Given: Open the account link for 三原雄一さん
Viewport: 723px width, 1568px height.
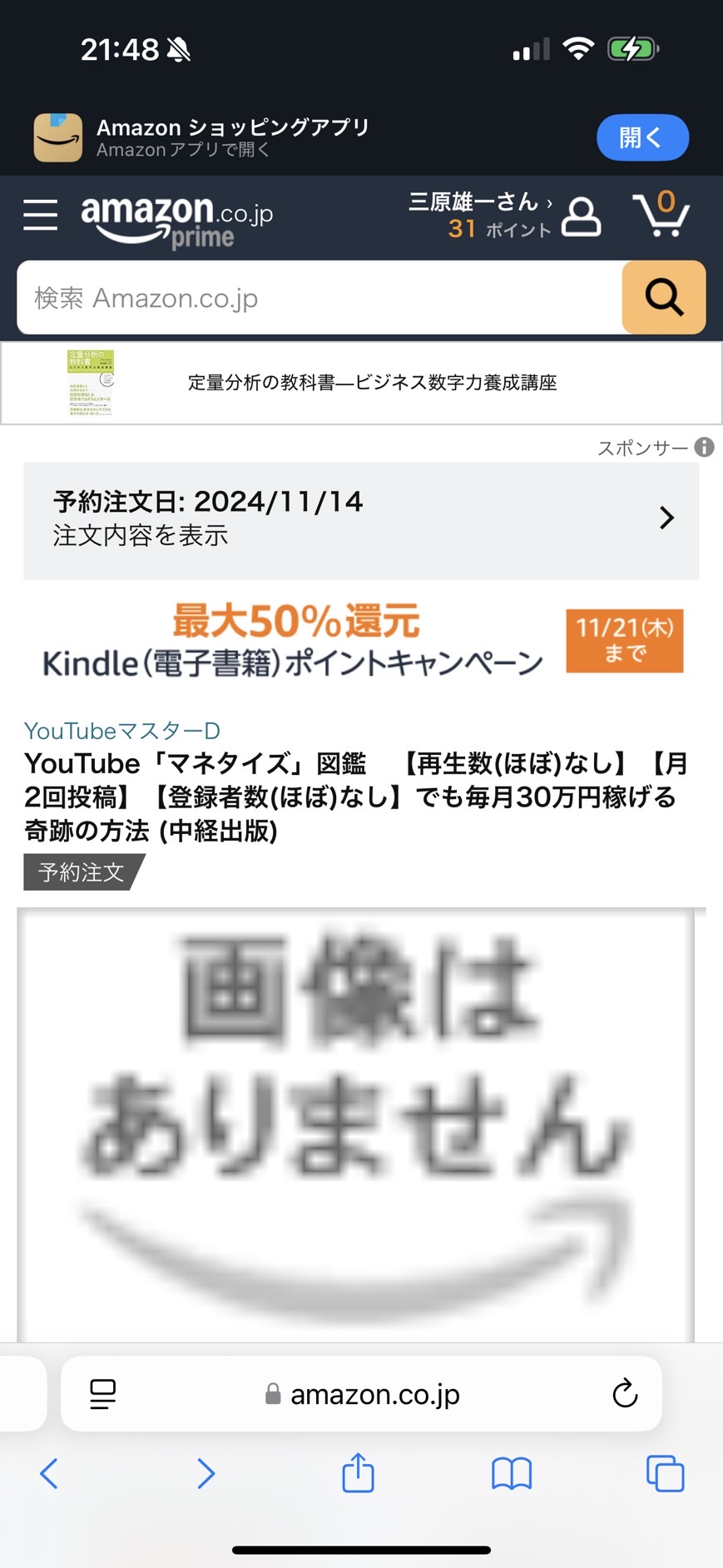Looking at the screenshot, I should [x=504, y=216].
